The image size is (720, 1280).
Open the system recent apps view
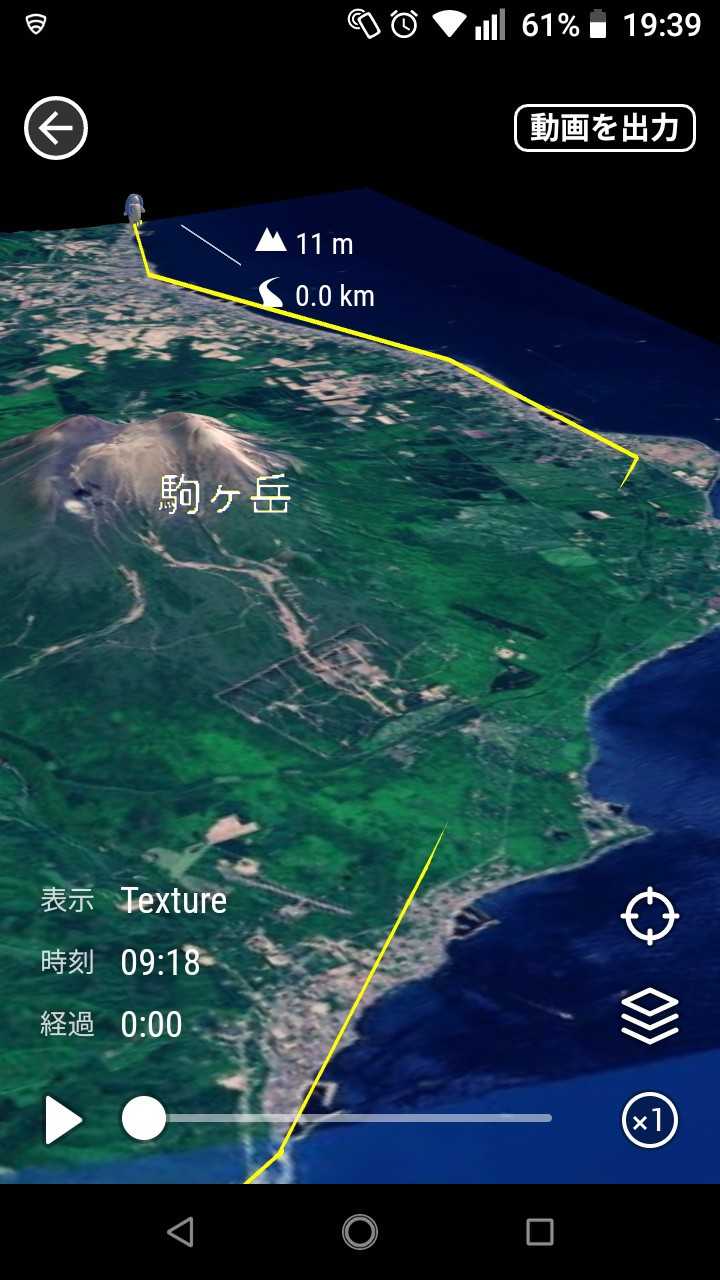[x=539, y=1232]
